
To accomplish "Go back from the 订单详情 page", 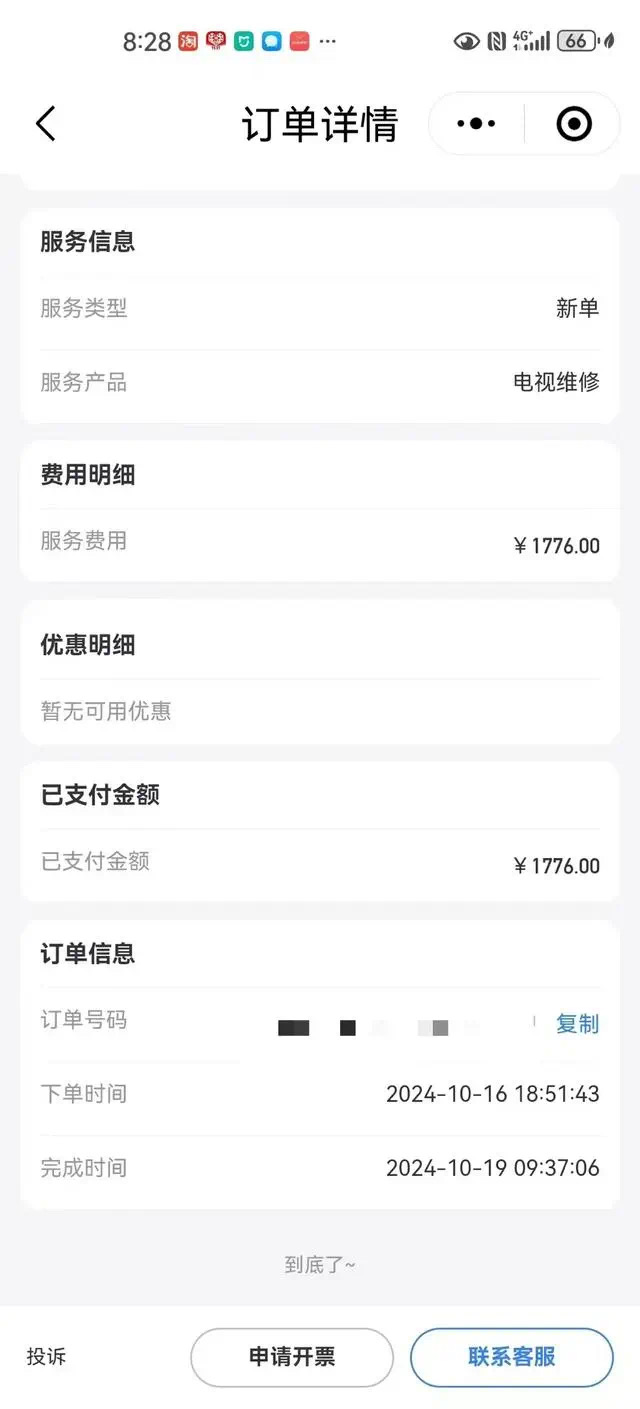I will (46, 124).
